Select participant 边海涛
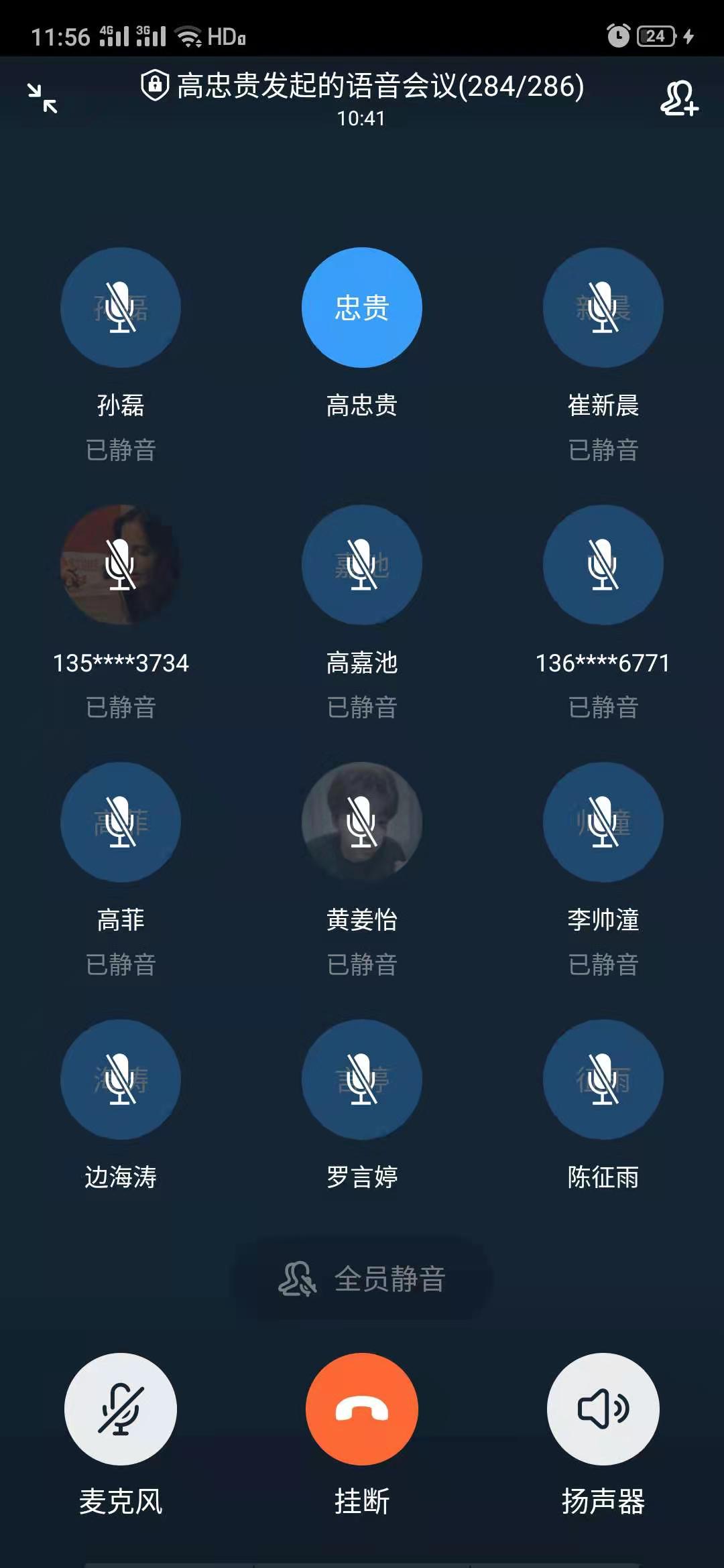The width and height of the screenshot is (724, 1568). 121,1080
